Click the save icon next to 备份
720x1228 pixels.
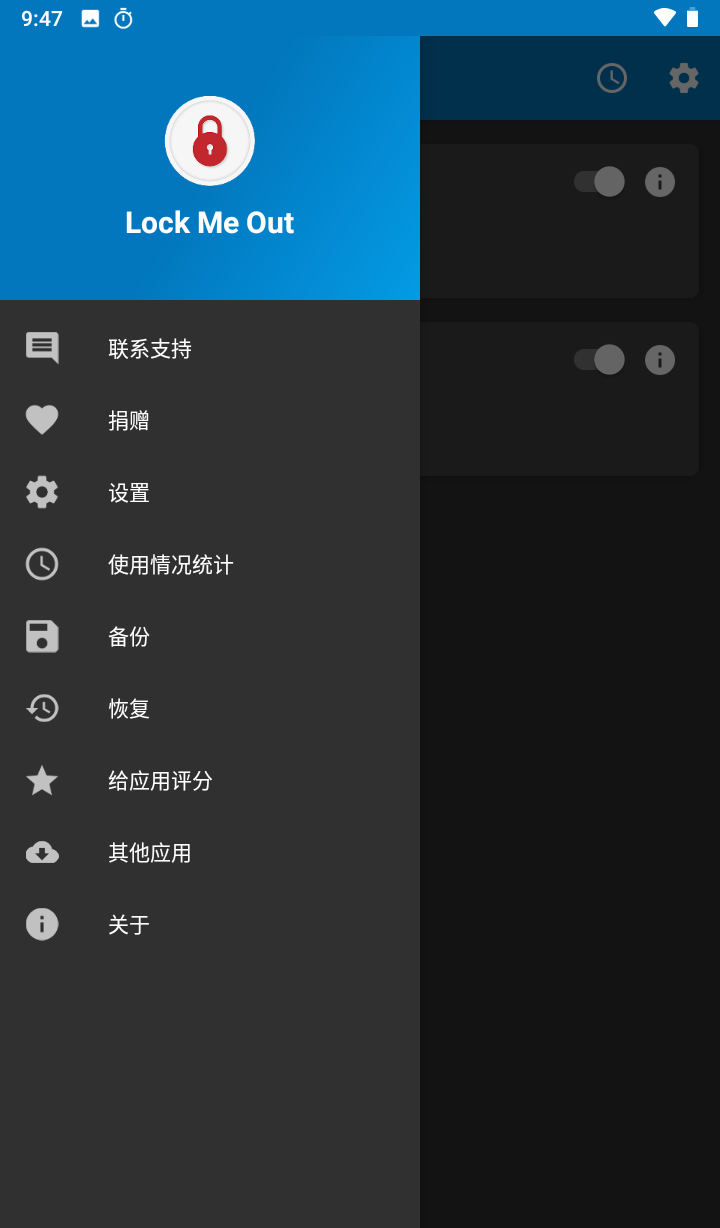coord(41,636)
